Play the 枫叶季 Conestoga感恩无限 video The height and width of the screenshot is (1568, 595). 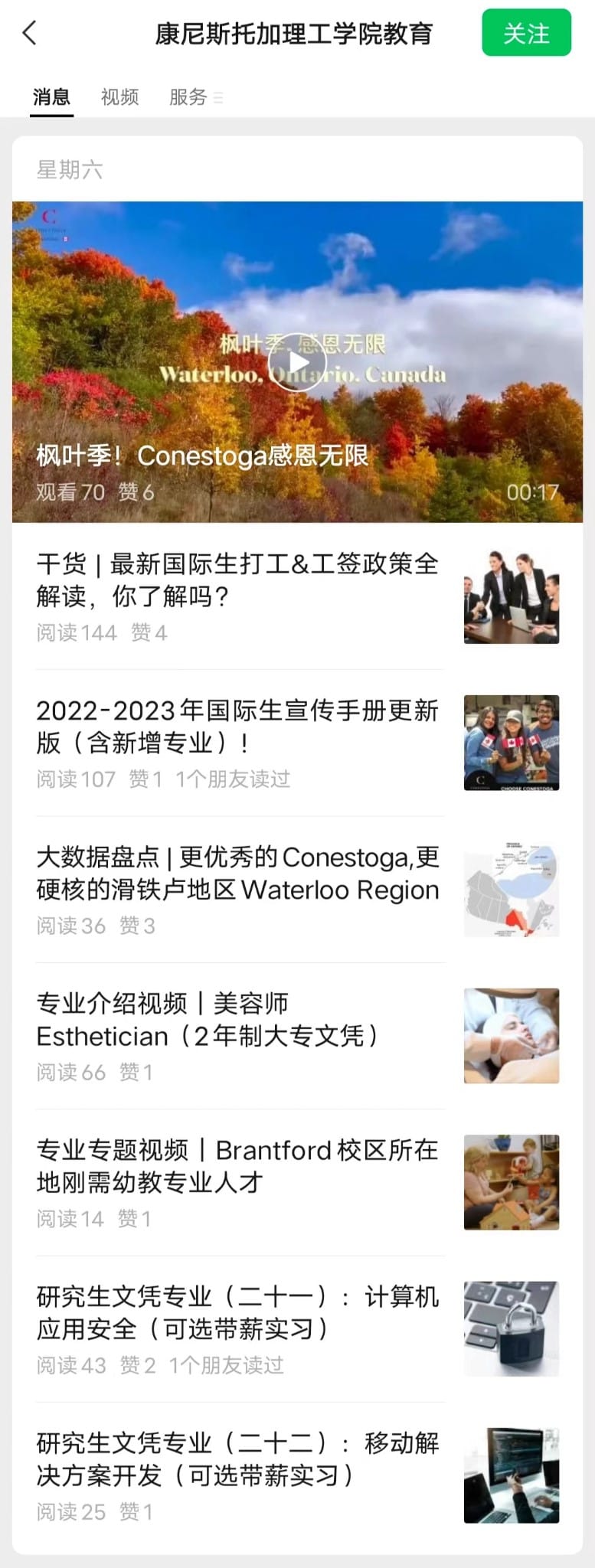(x=297, y=363)
